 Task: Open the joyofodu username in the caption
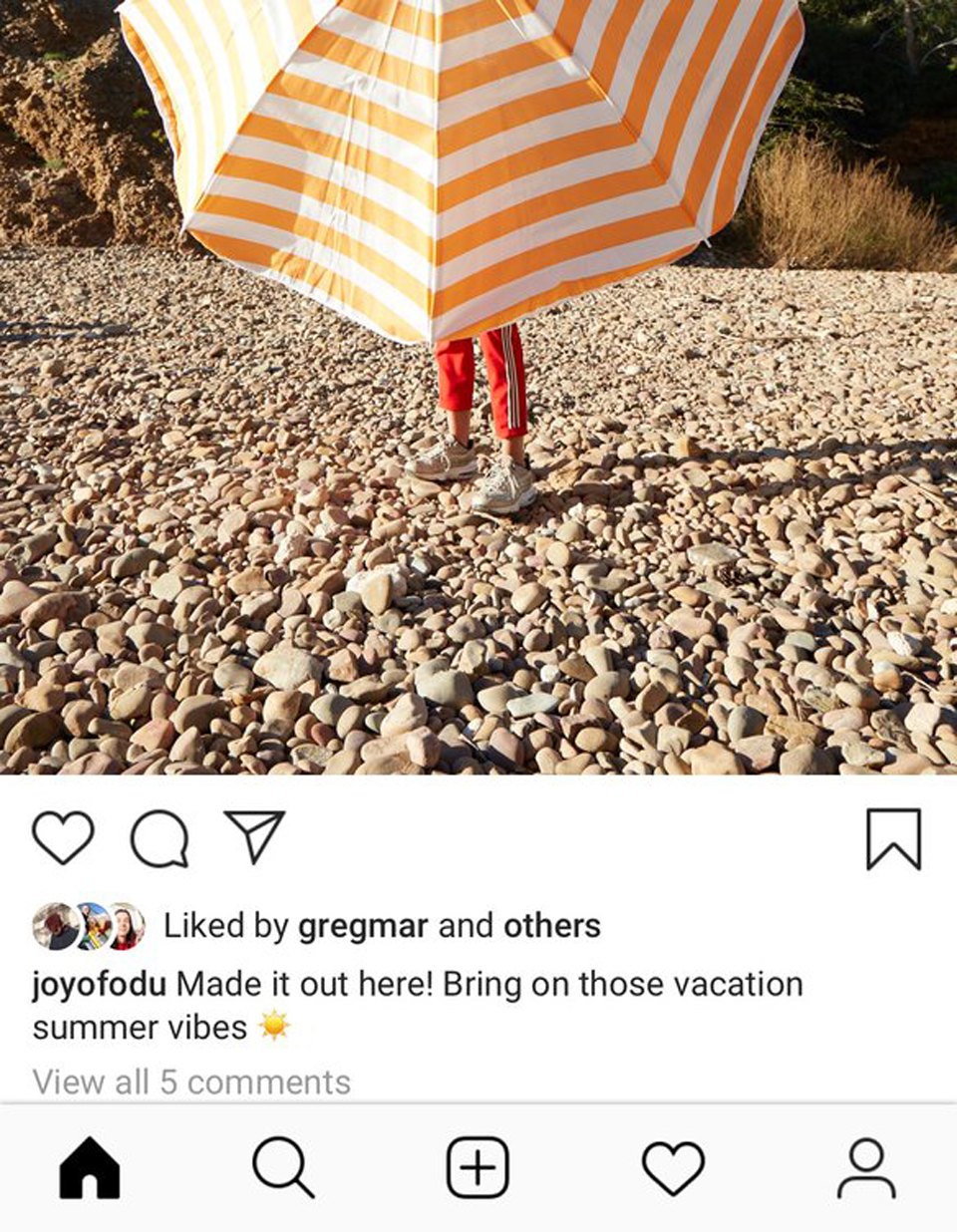click(99, 985)
